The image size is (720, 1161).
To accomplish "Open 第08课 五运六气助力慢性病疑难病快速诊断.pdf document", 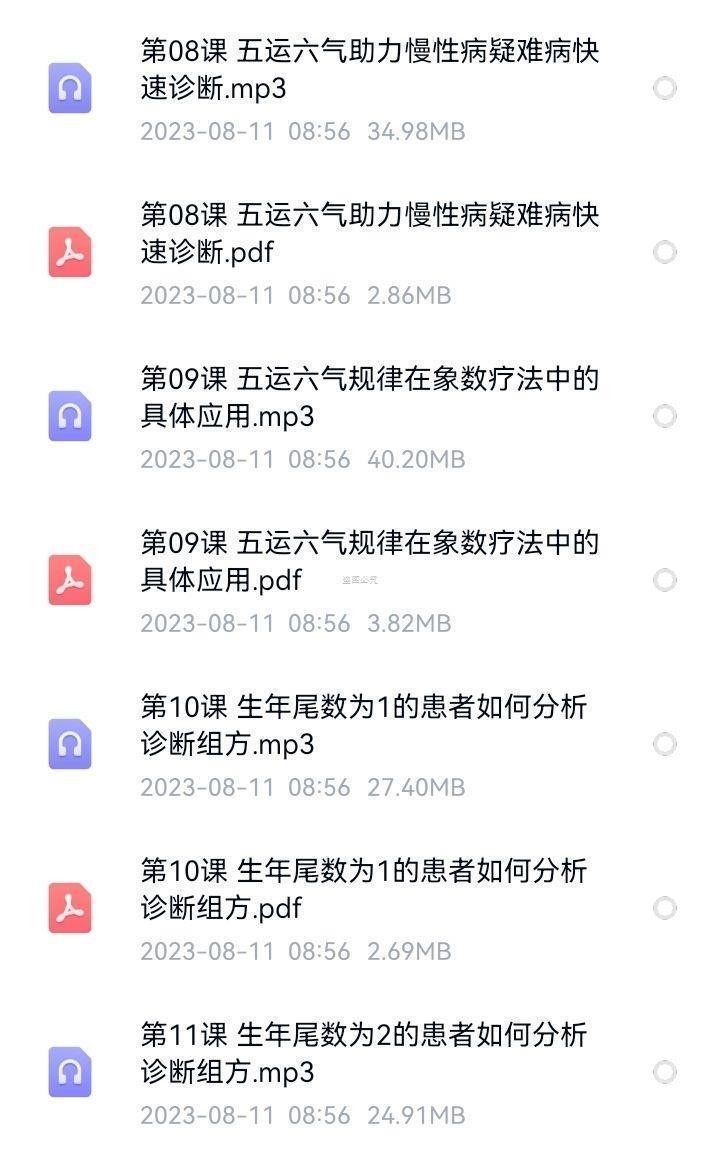I will click(370, 234).
